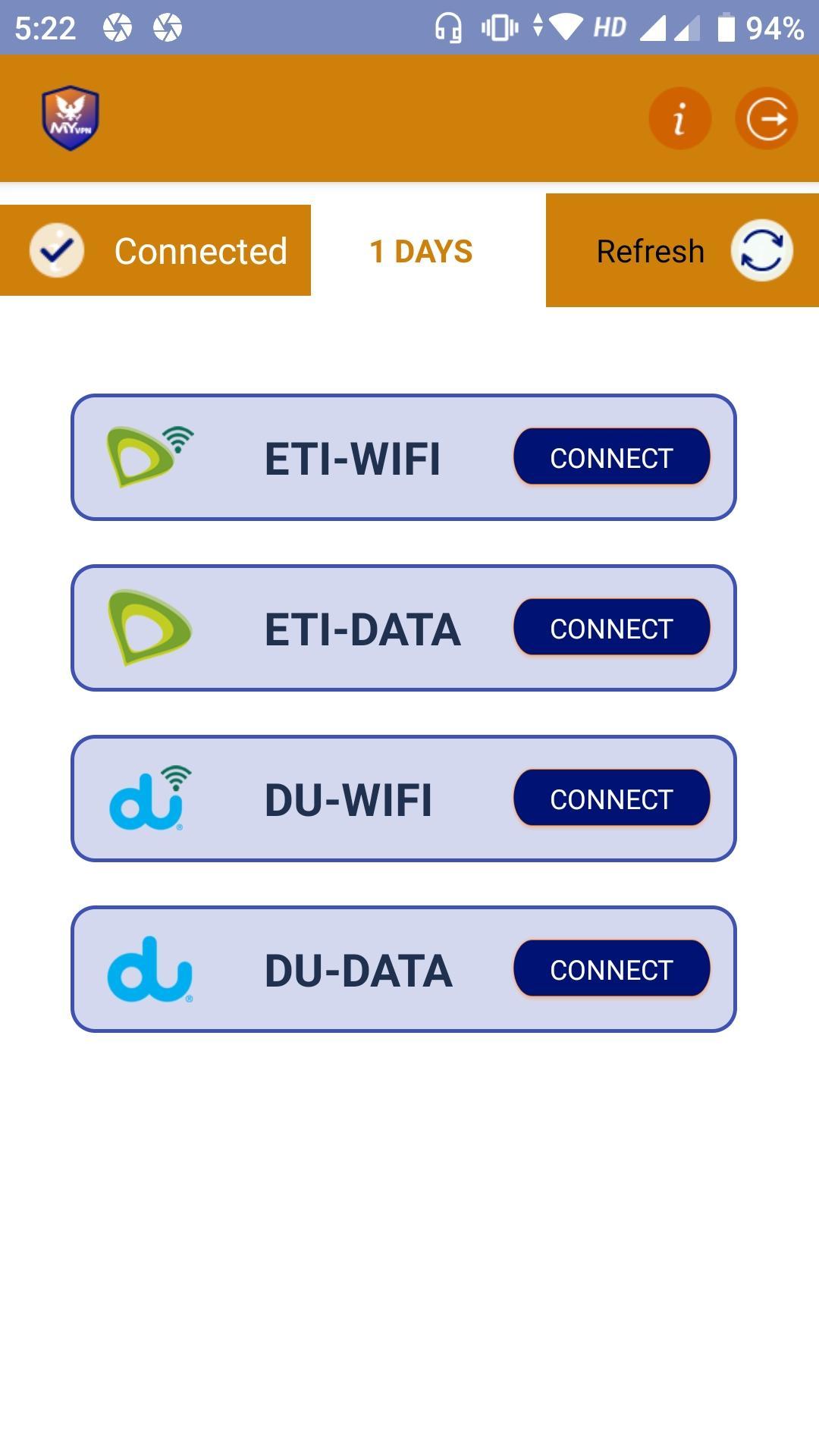Tap the logout icon in header

[x=766, y=118]
